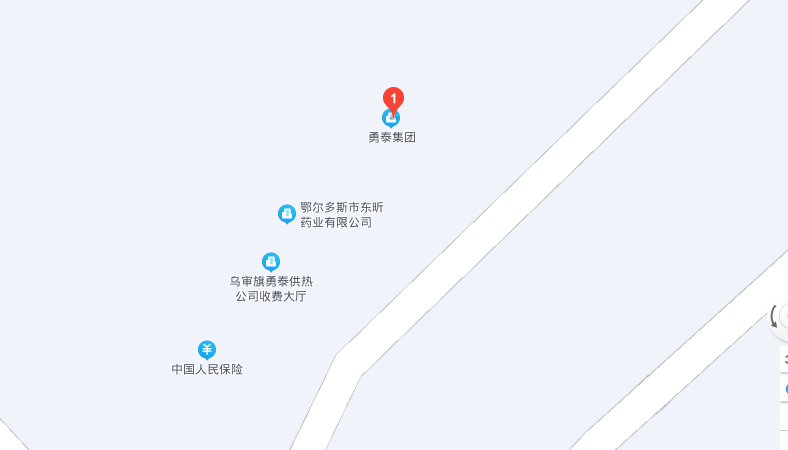Tap the red marker numbered 1
Screen dimensions: 788x450
(x=394, y=97)
